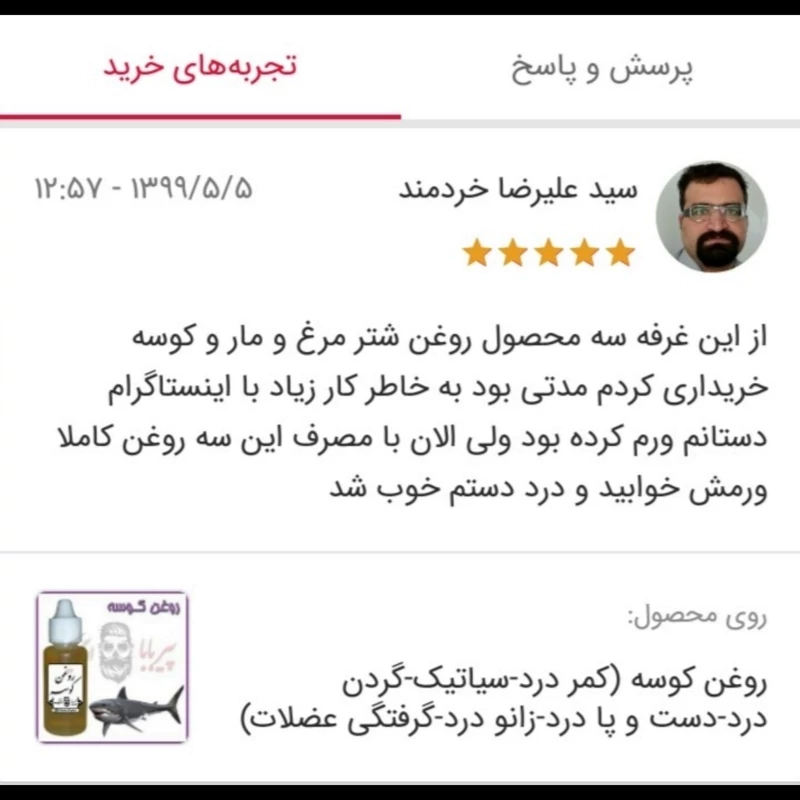Open the روغن کوسه product title link
800x800 pixels.
click(x=505, y=700)
